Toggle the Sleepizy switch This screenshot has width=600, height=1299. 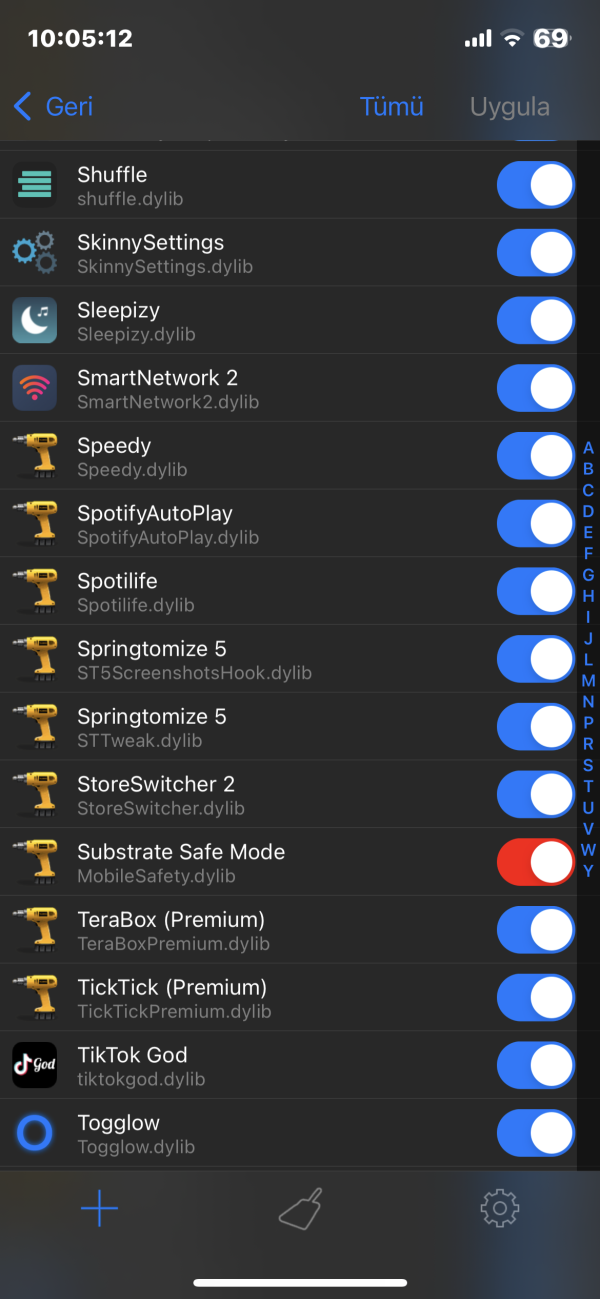(x=535, y=321)
